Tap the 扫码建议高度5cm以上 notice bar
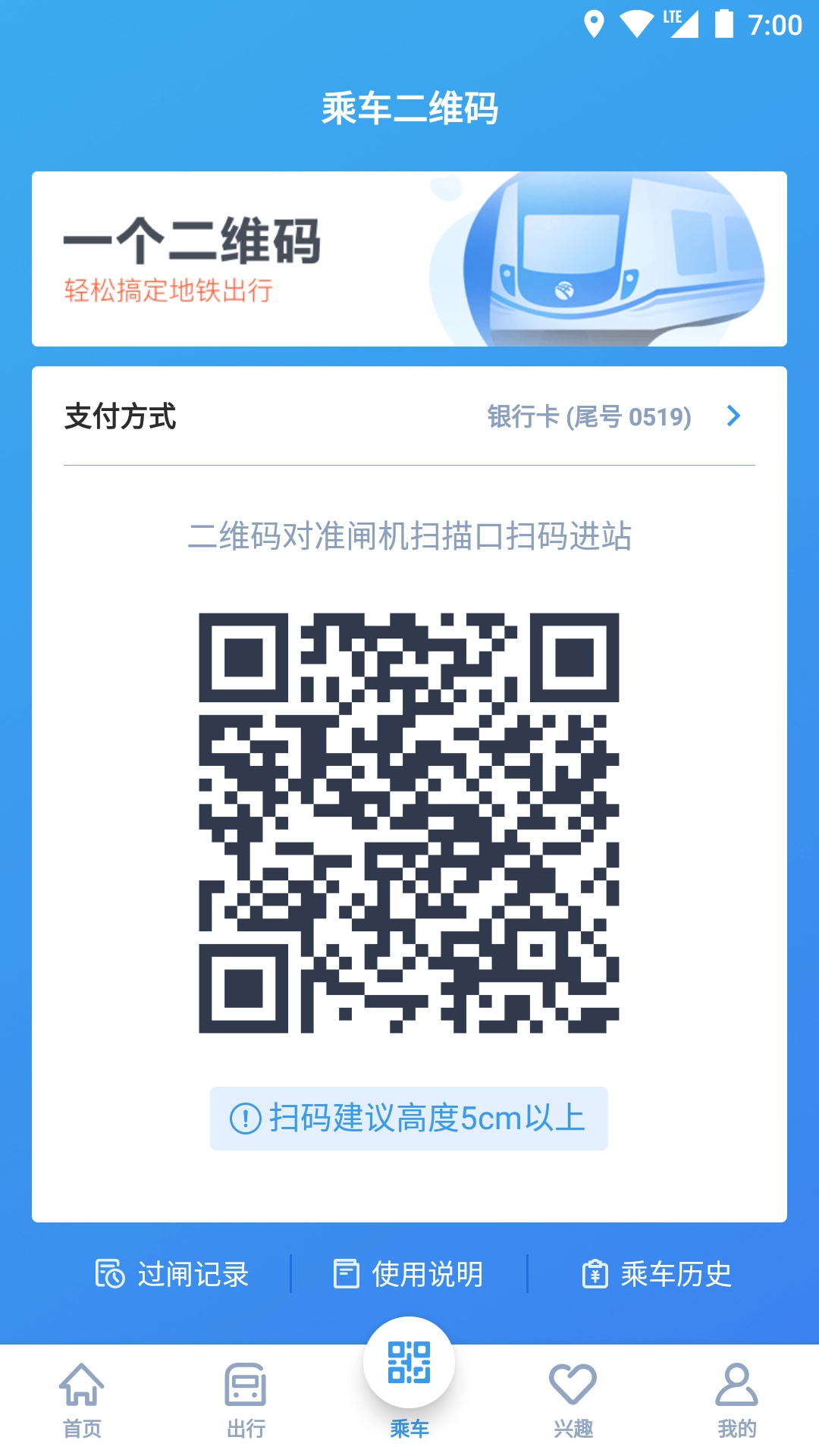 tap(409, 1117)
